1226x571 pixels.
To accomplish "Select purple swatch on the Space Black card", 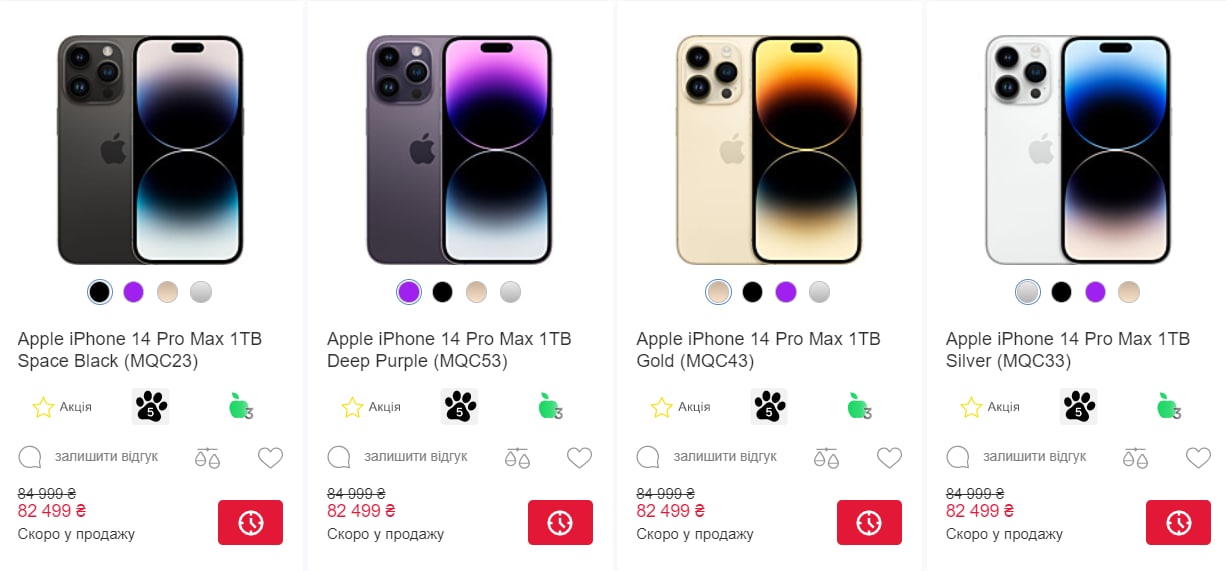I will click(x=133, y=292).
